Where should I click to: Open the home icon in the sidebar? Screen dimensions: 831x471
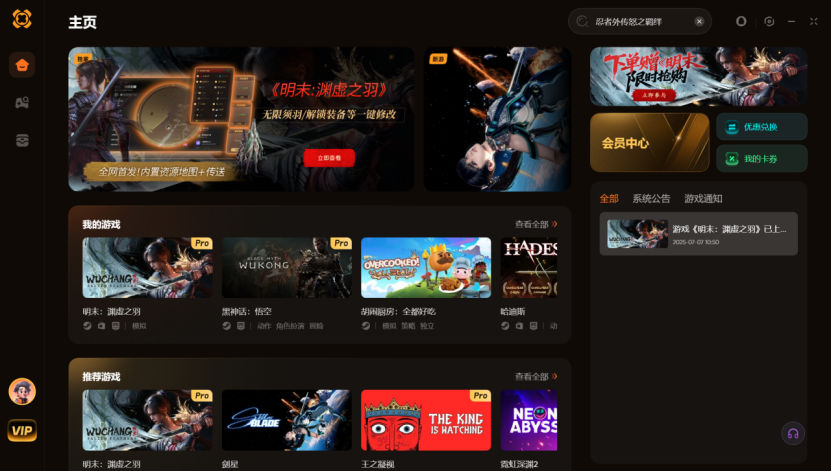click(x=22, y=65)
